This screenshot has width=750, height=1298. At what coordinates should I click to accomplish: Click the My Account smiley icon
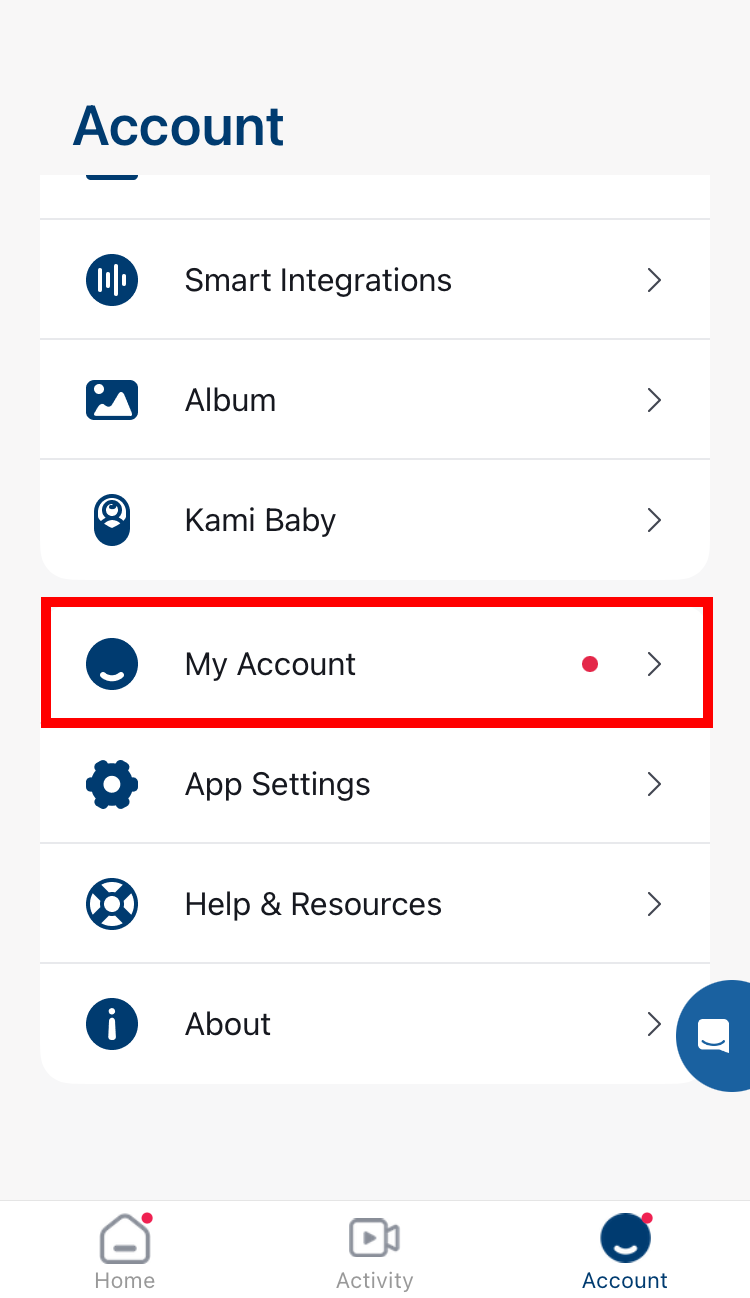tap(112, 664)
